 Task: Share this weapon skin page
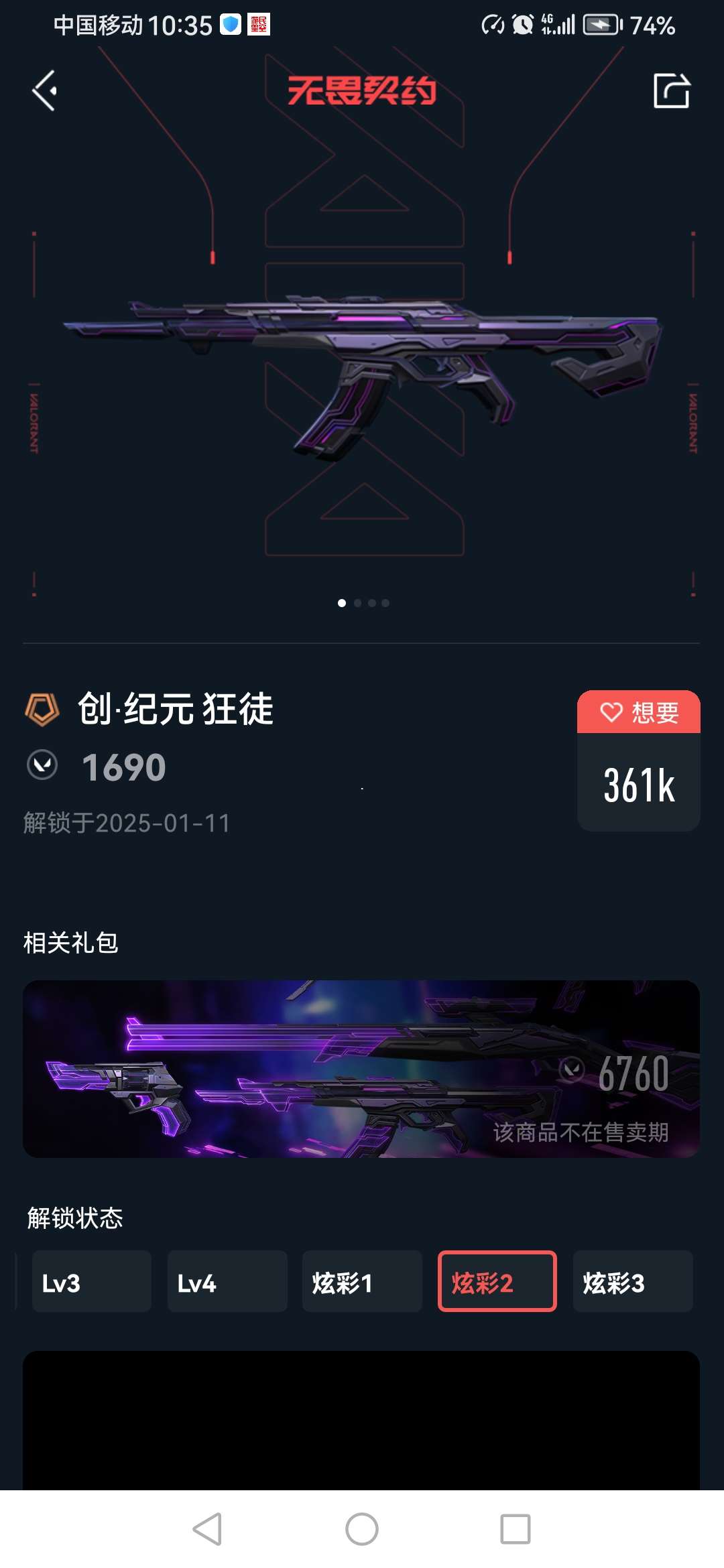click(671, 90)
